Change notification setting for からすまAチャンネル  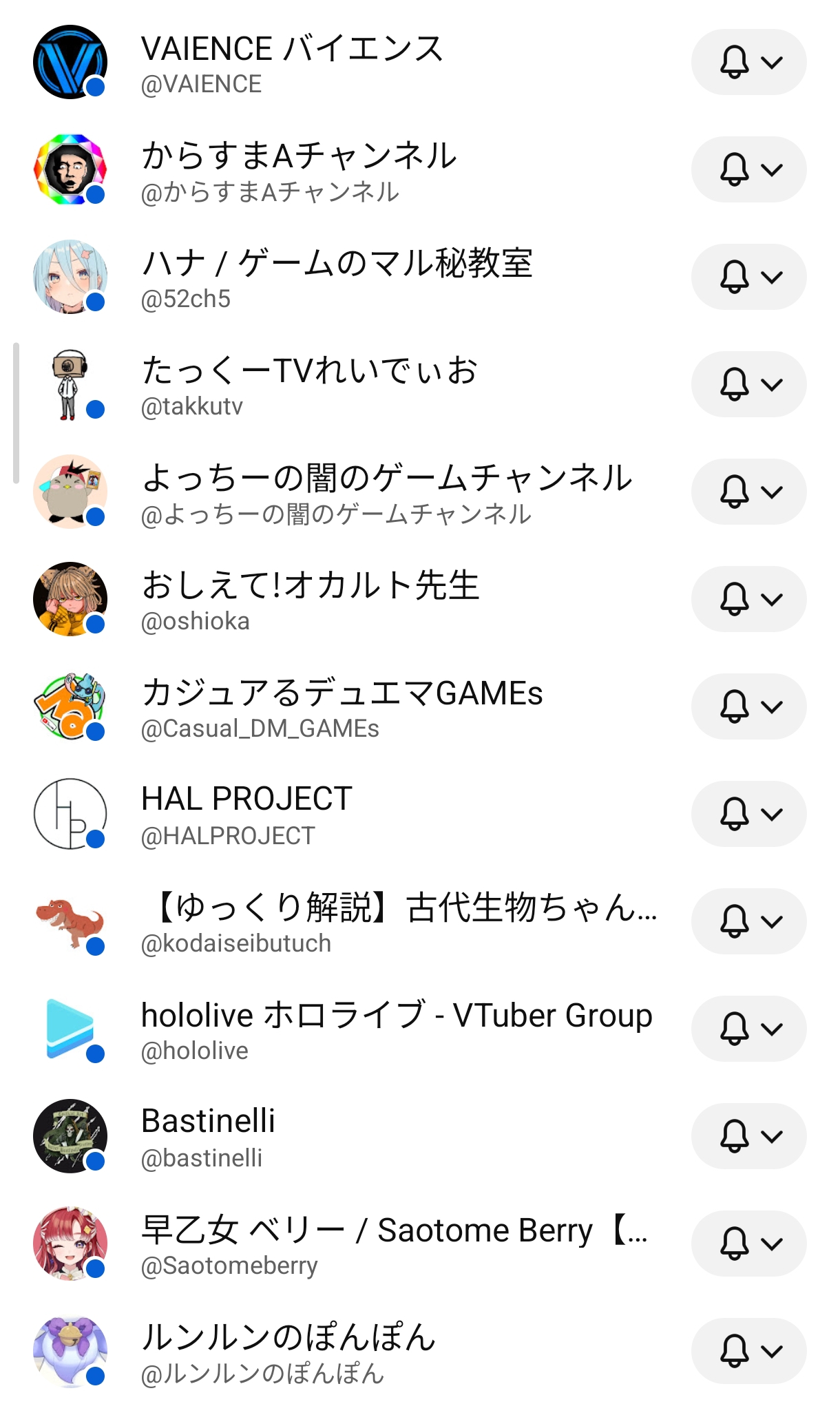[748, 169]
